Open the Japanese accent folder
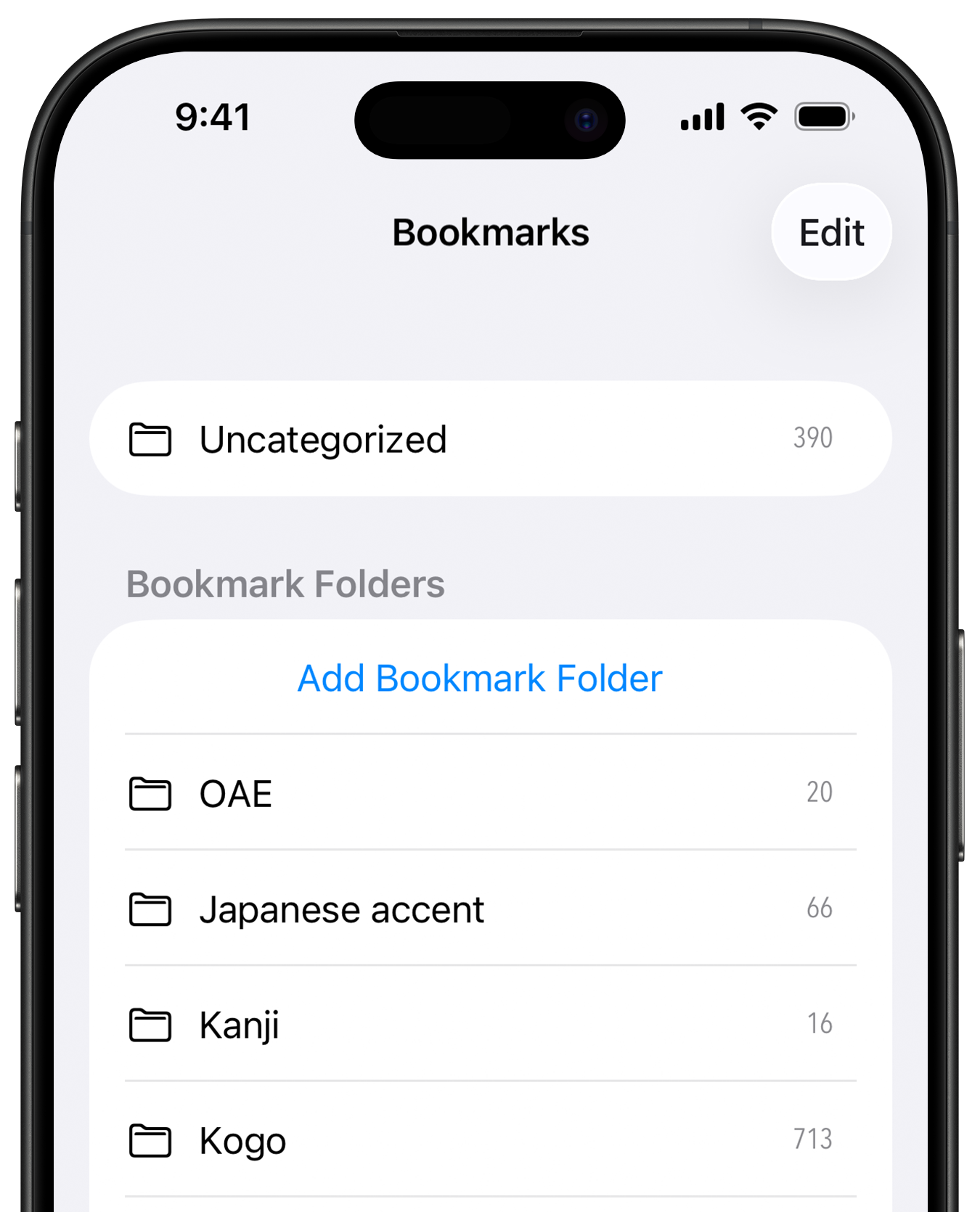The width and height of the screenshot is (980, 1212). coord(490,909)
